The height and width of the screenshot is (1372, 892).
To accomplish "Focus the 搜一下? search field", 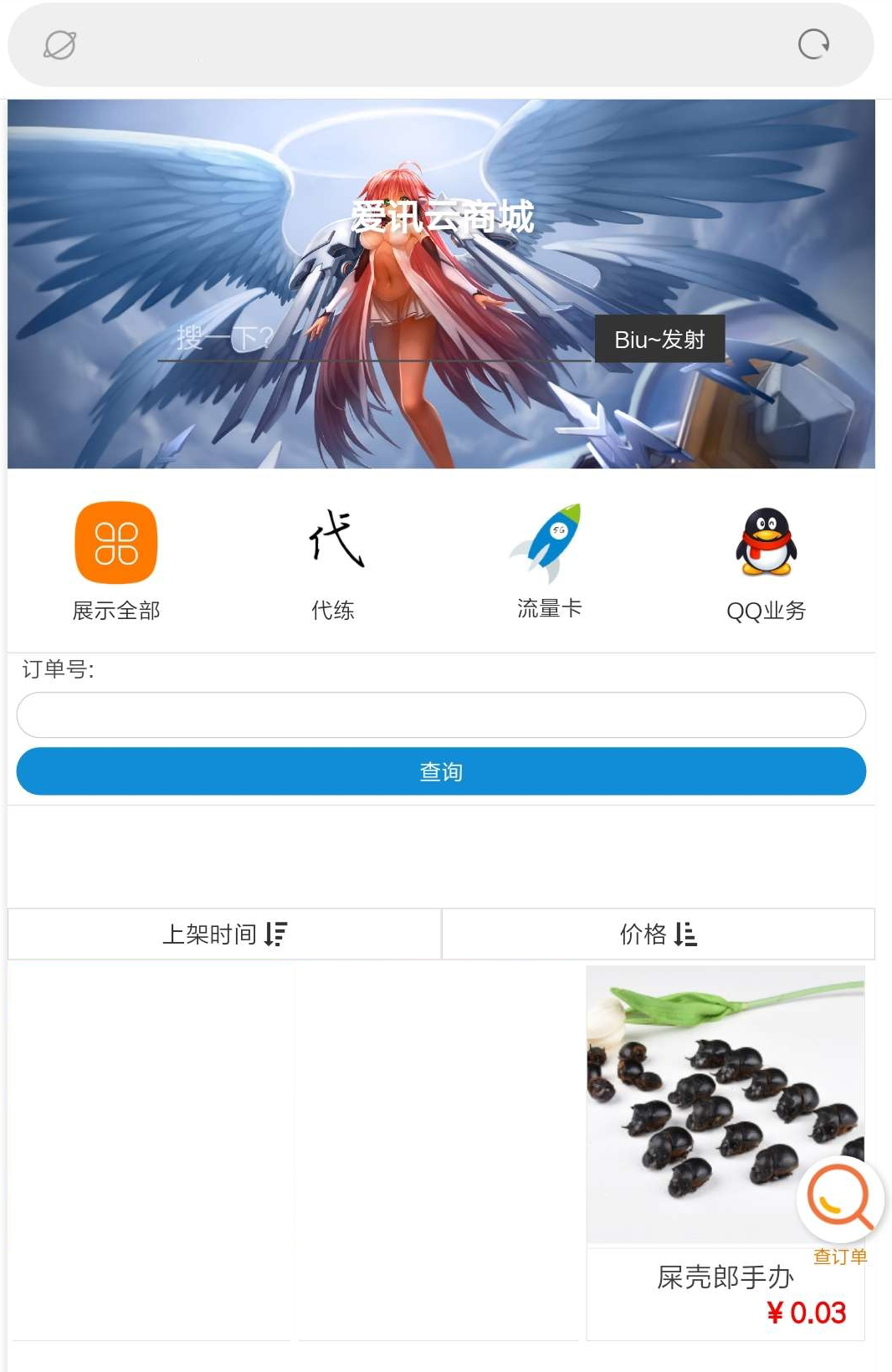I will 374,339.
